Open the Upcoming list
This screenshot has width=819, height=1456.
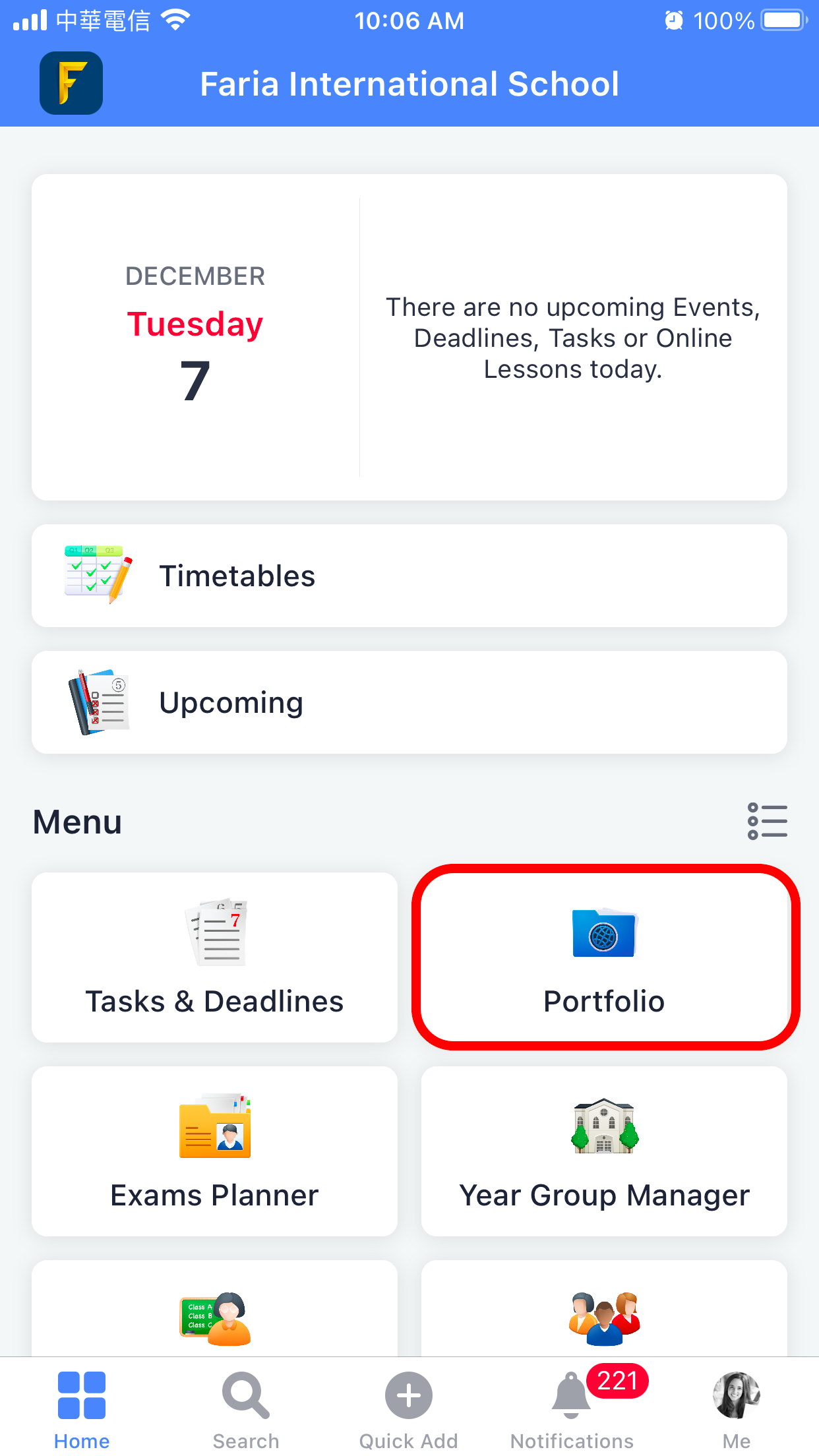pos(409,702)
